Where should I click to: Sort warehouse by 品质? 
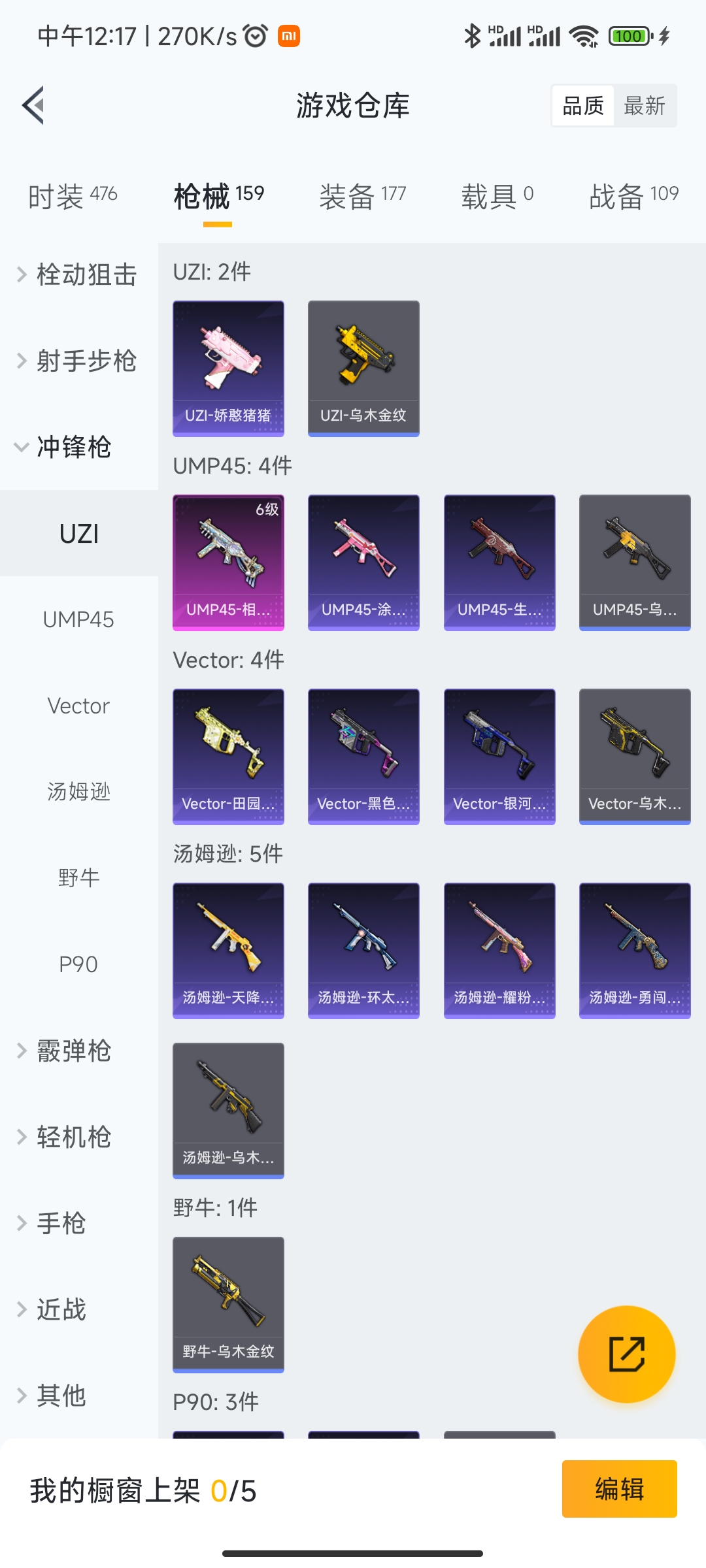tap(583, 106)
